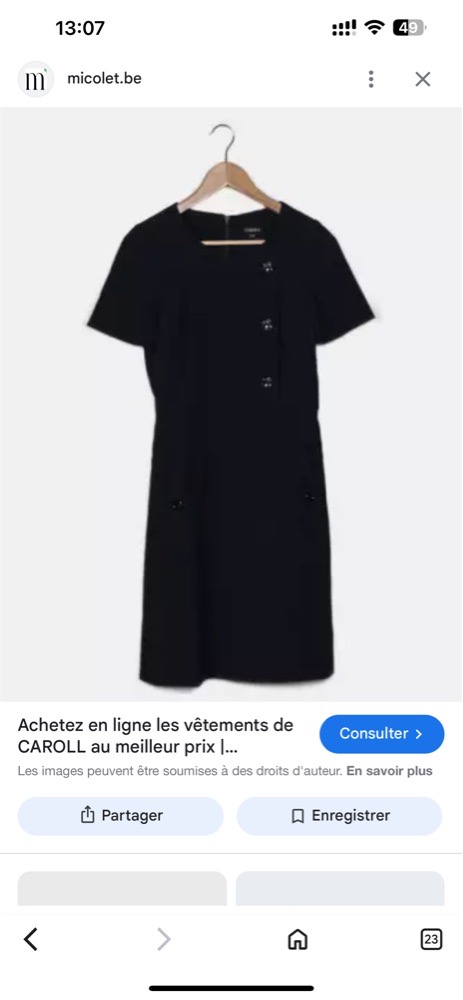Open the tab switcher showing 23
This screenshot has width=463, height=1000.
[x=431, y=939]
